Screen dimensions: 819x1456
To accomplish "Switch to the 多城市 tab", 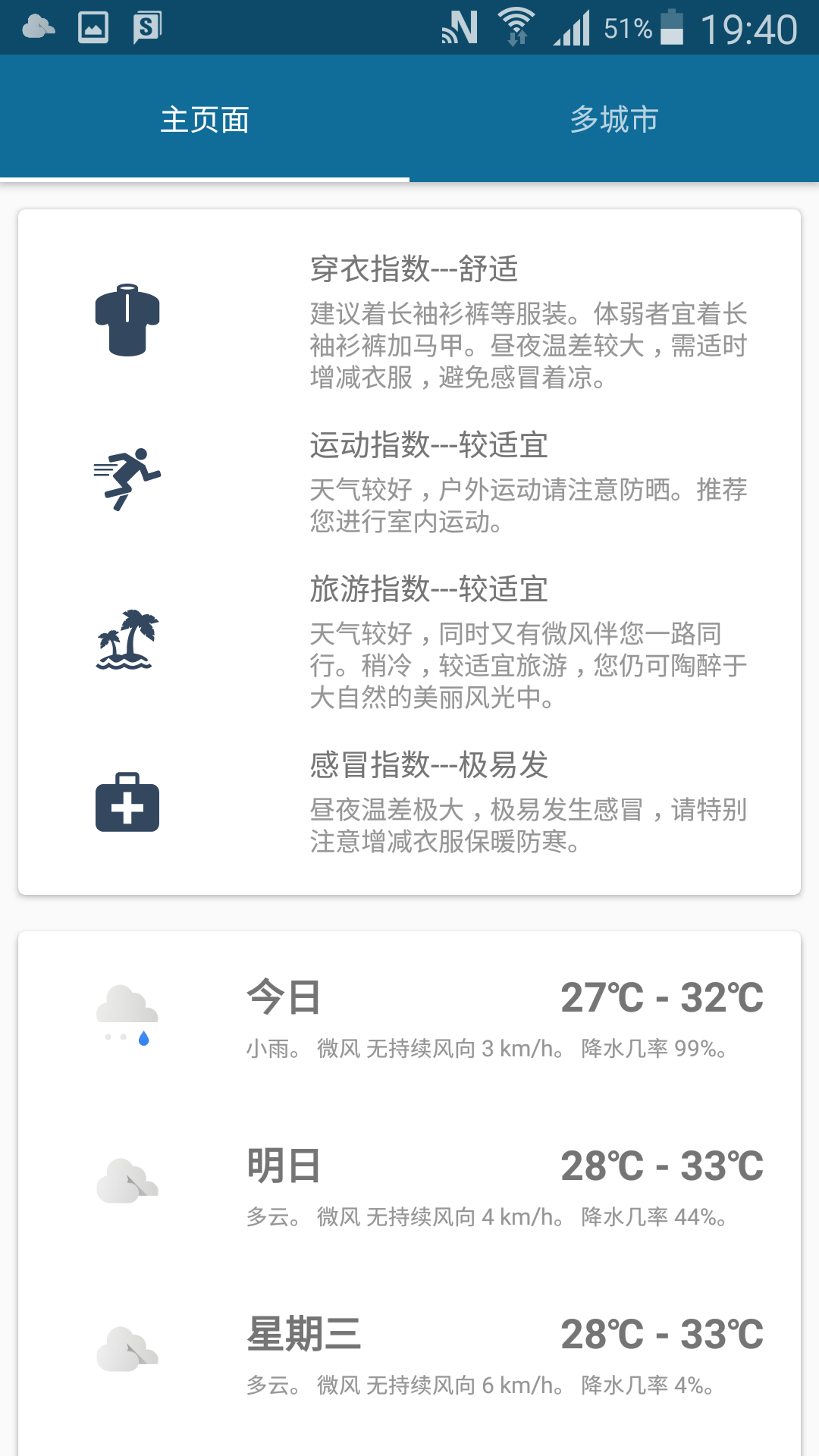I will point(614,119).
